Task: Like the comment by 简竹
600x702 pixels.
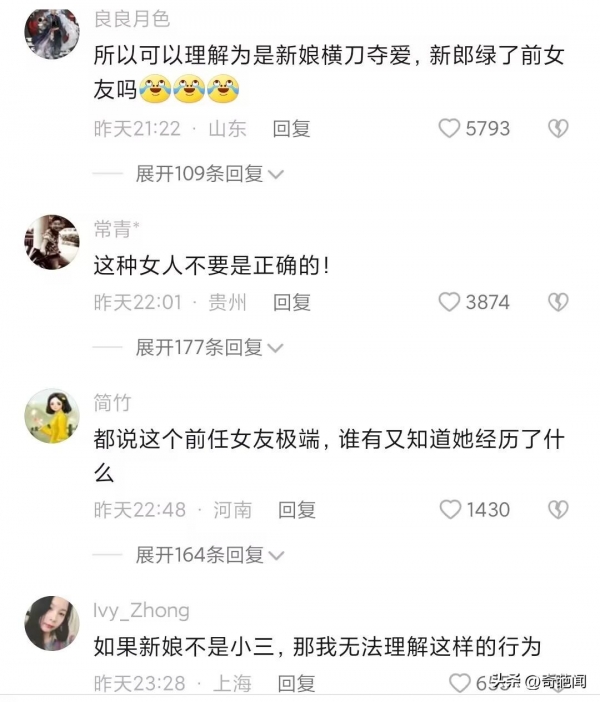Action: [451, 509]
